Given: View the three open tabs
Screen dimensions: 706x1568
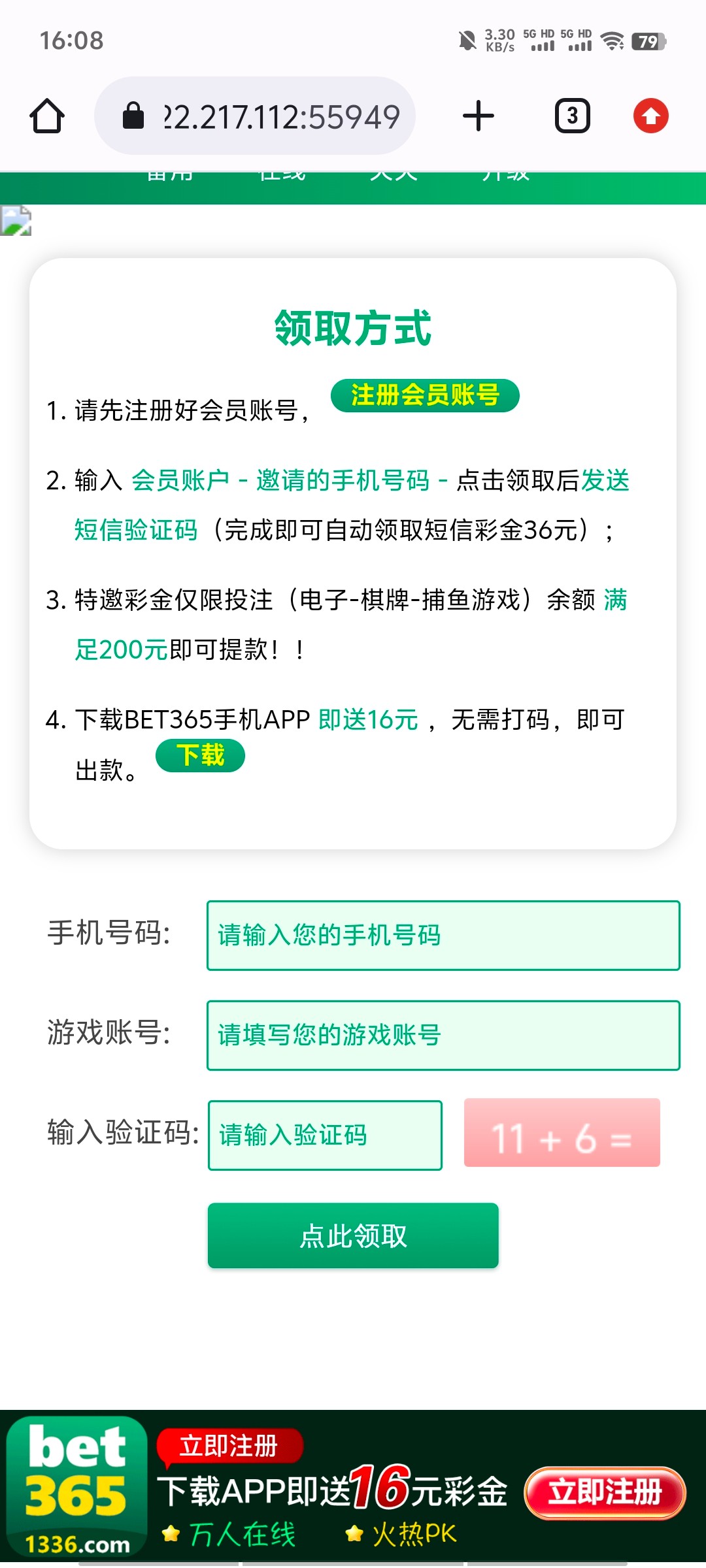Looking at the screenshot, I should [x=573, y=116].
